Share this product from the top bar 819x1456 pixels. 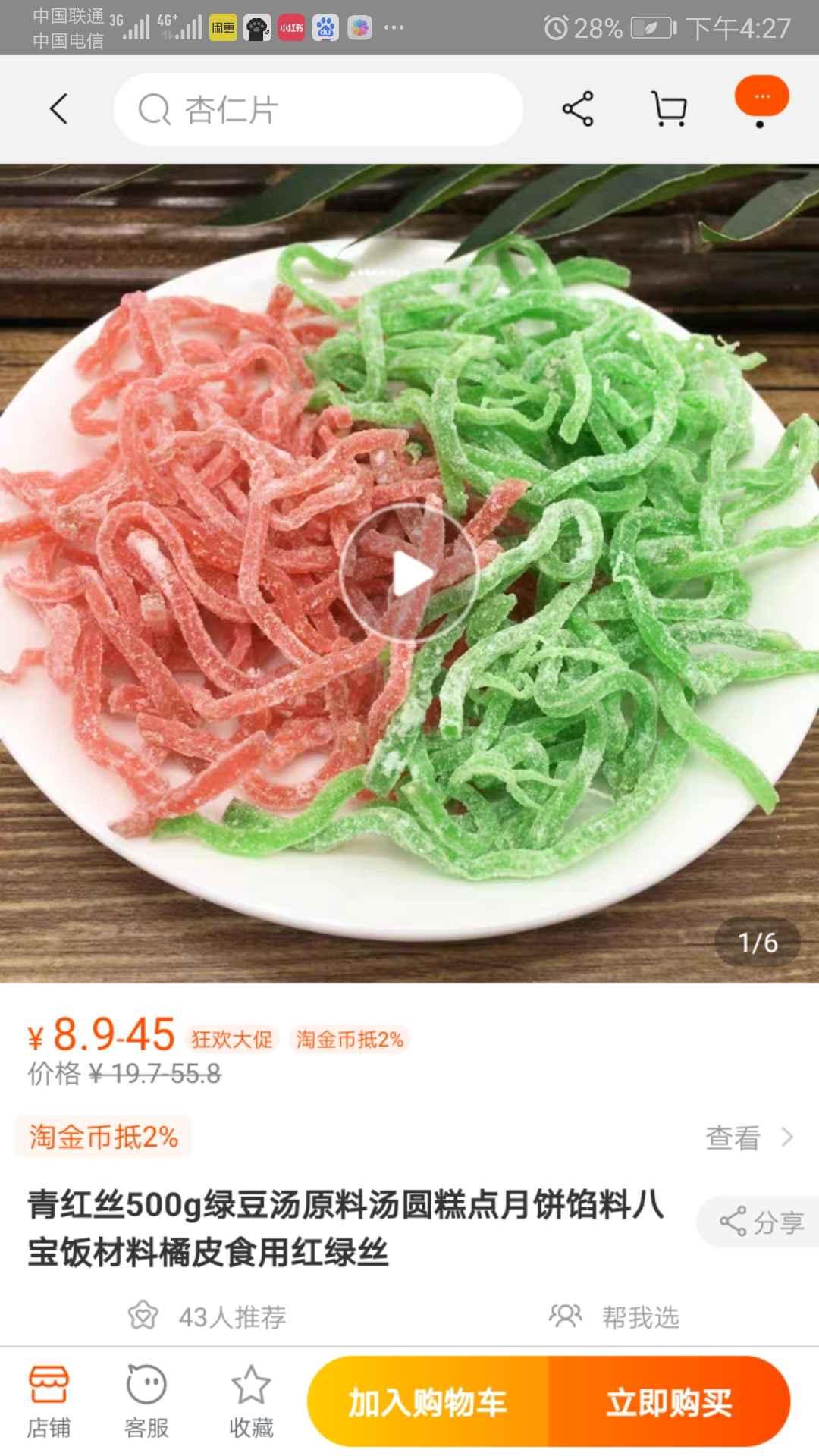(578, 109)
